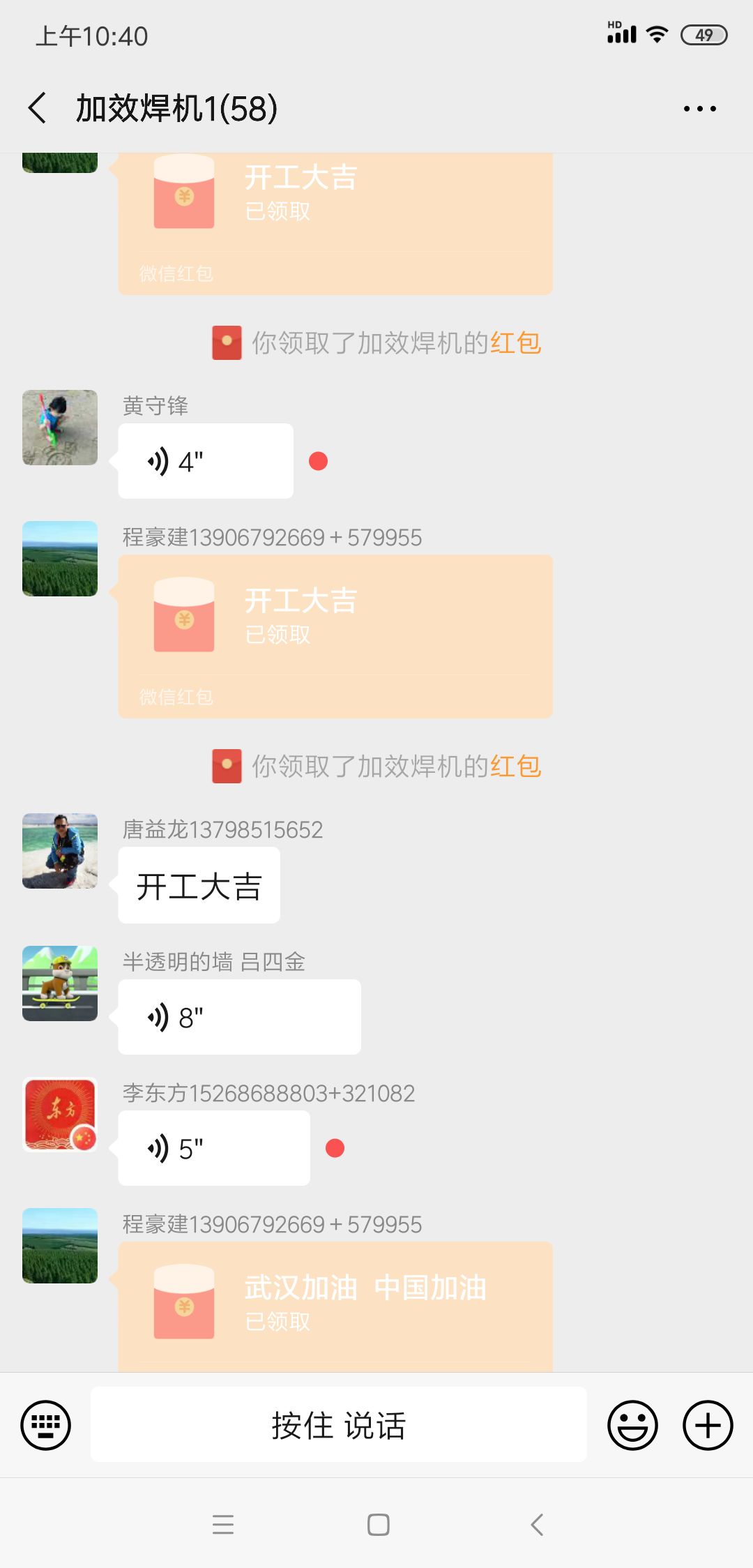The image size is (753, 1568).
Task: Play 李东方's 5-second voice message
Action: pyautogui.click(x=213, y=1148)
